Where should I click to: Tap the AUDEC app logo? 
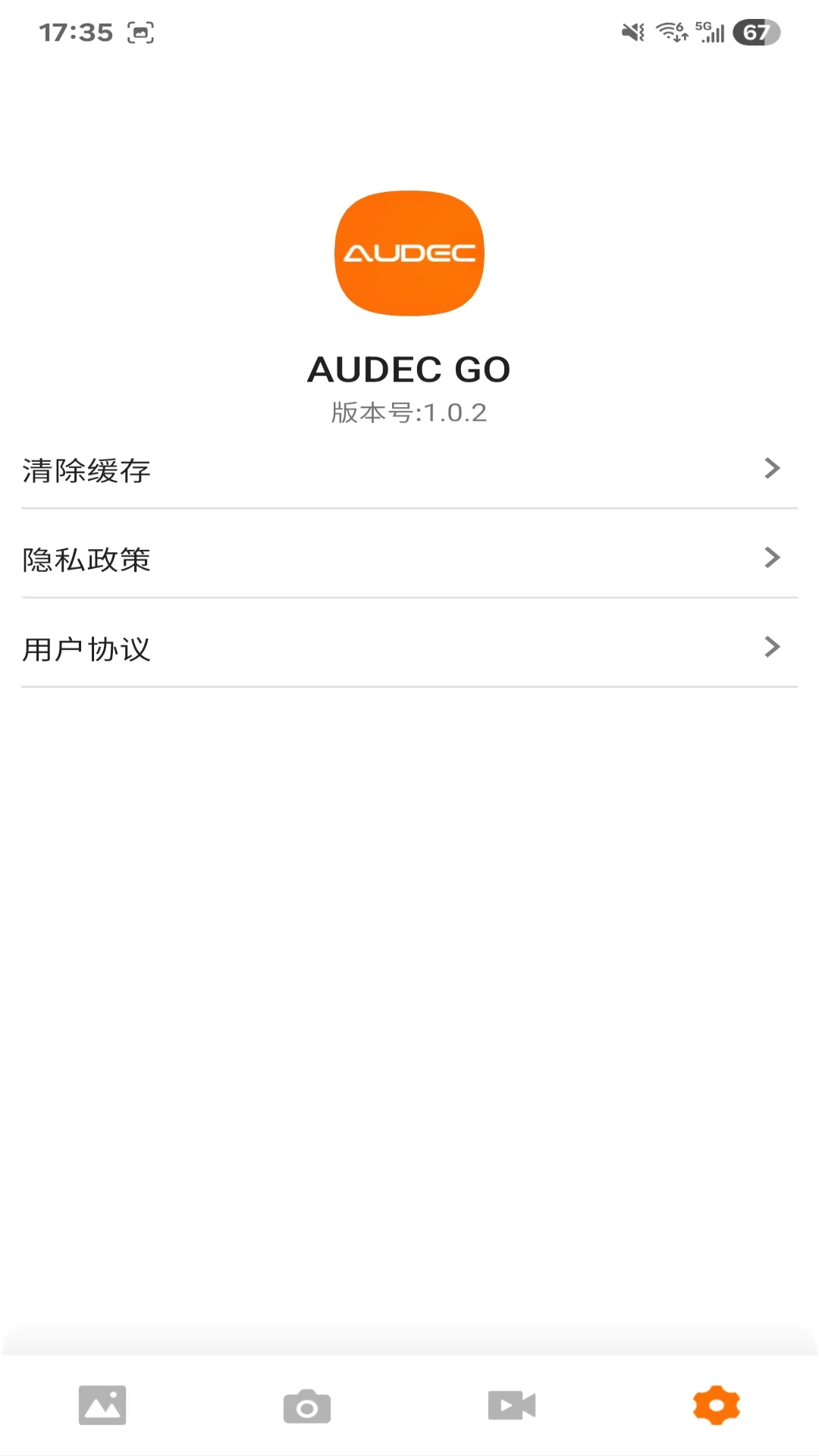pyautogui.click(x=409, y=253)
